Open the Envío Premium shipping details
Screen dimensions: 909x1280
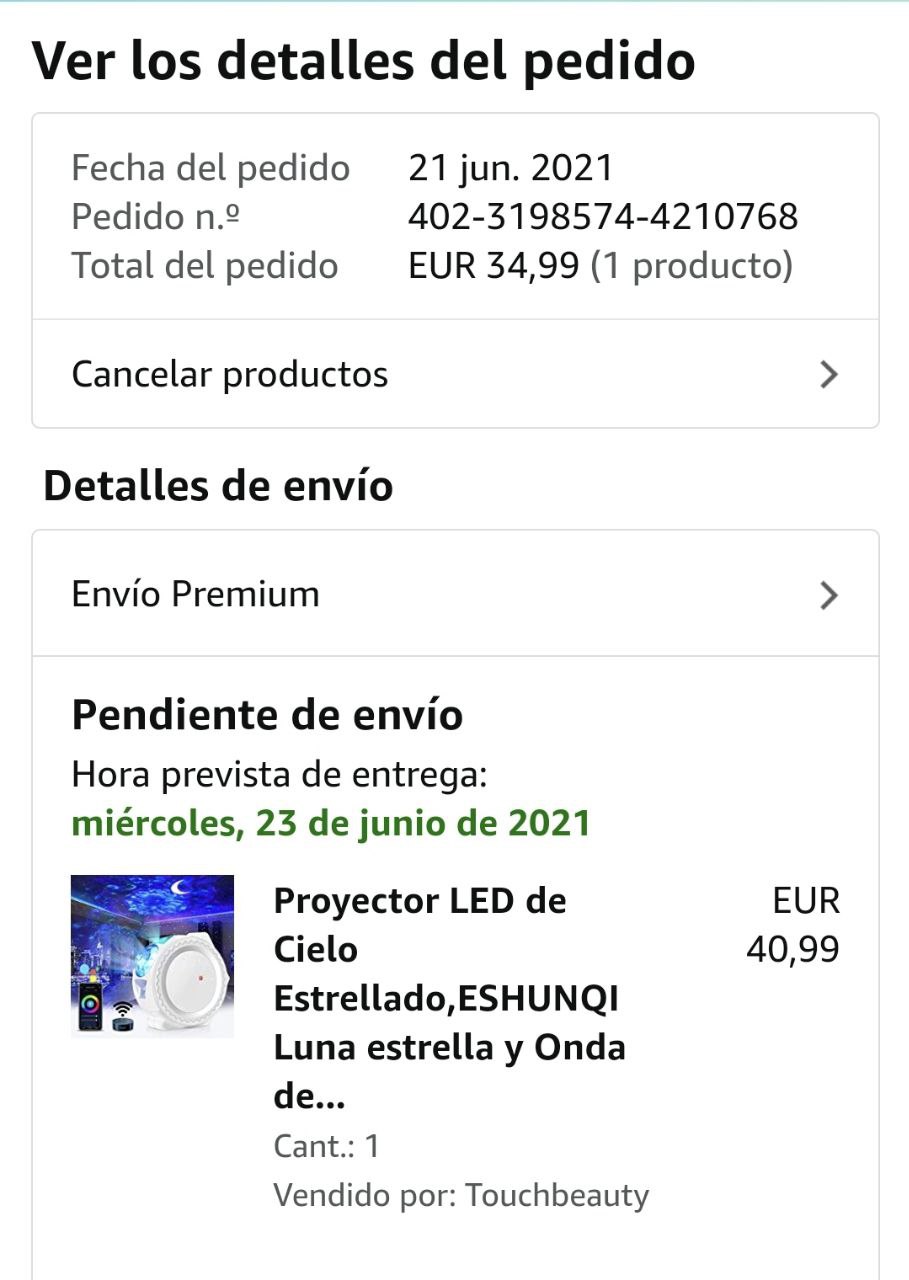coord(455,594)
